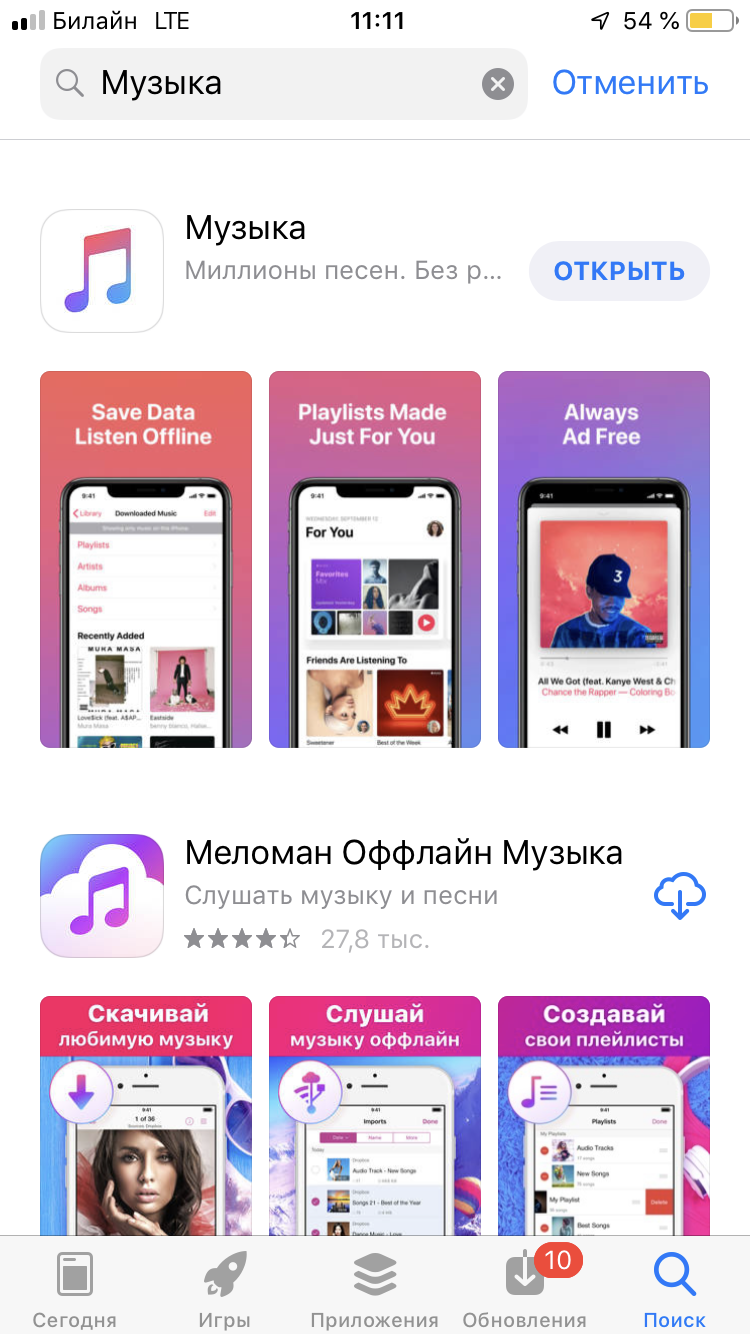View the Скачивай любимую музыку screenshot
Viewport: 750px width, 1334px height.
(146, 1115)
